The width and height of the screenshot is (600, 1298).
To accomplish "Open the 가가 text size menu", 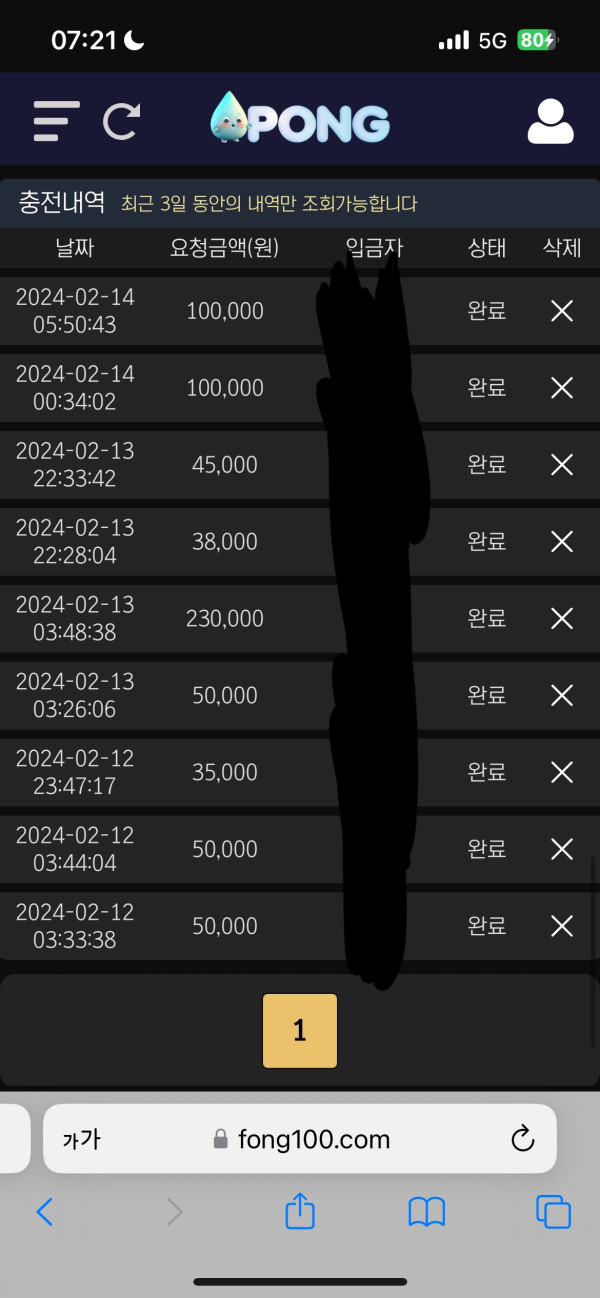I will [81, 1139].
